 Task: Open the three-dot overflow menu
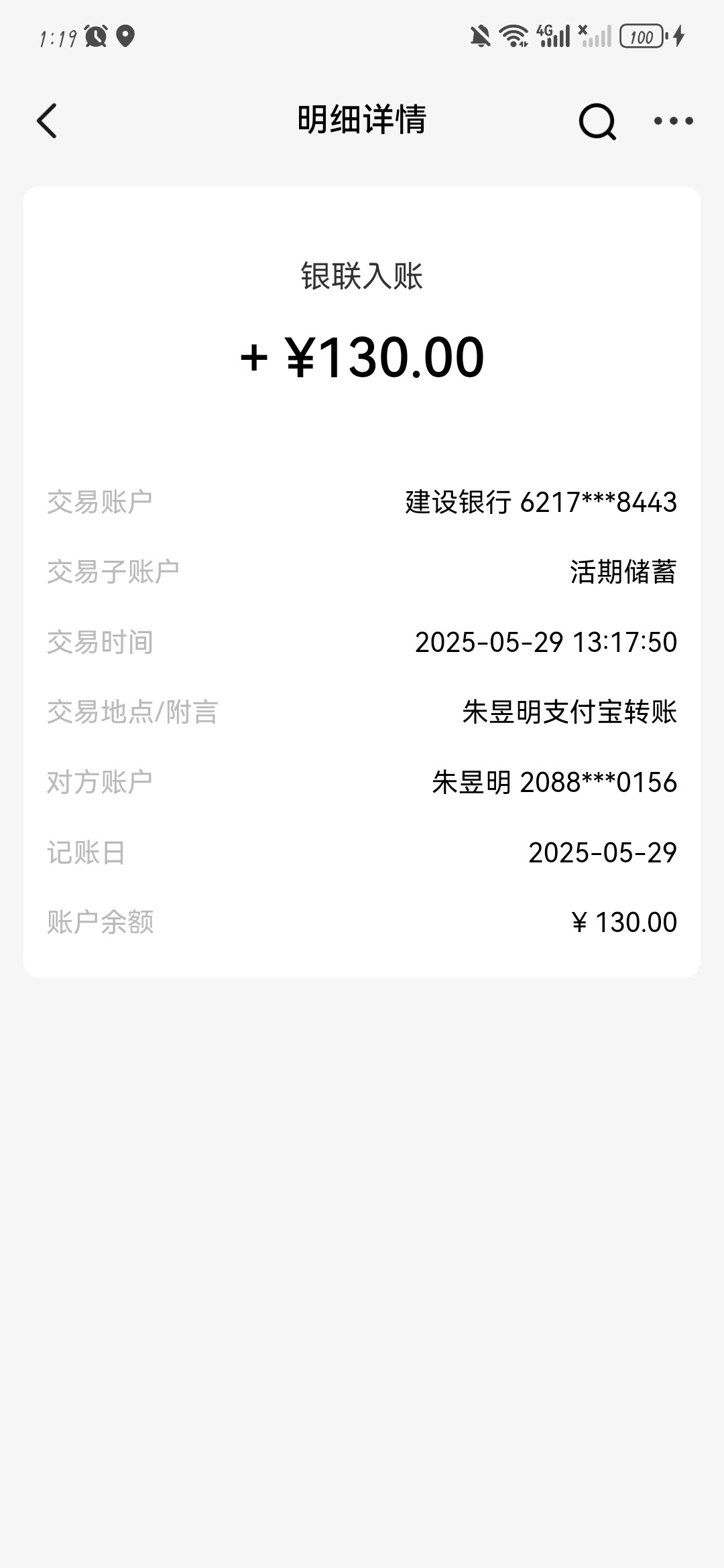(673, 121)
